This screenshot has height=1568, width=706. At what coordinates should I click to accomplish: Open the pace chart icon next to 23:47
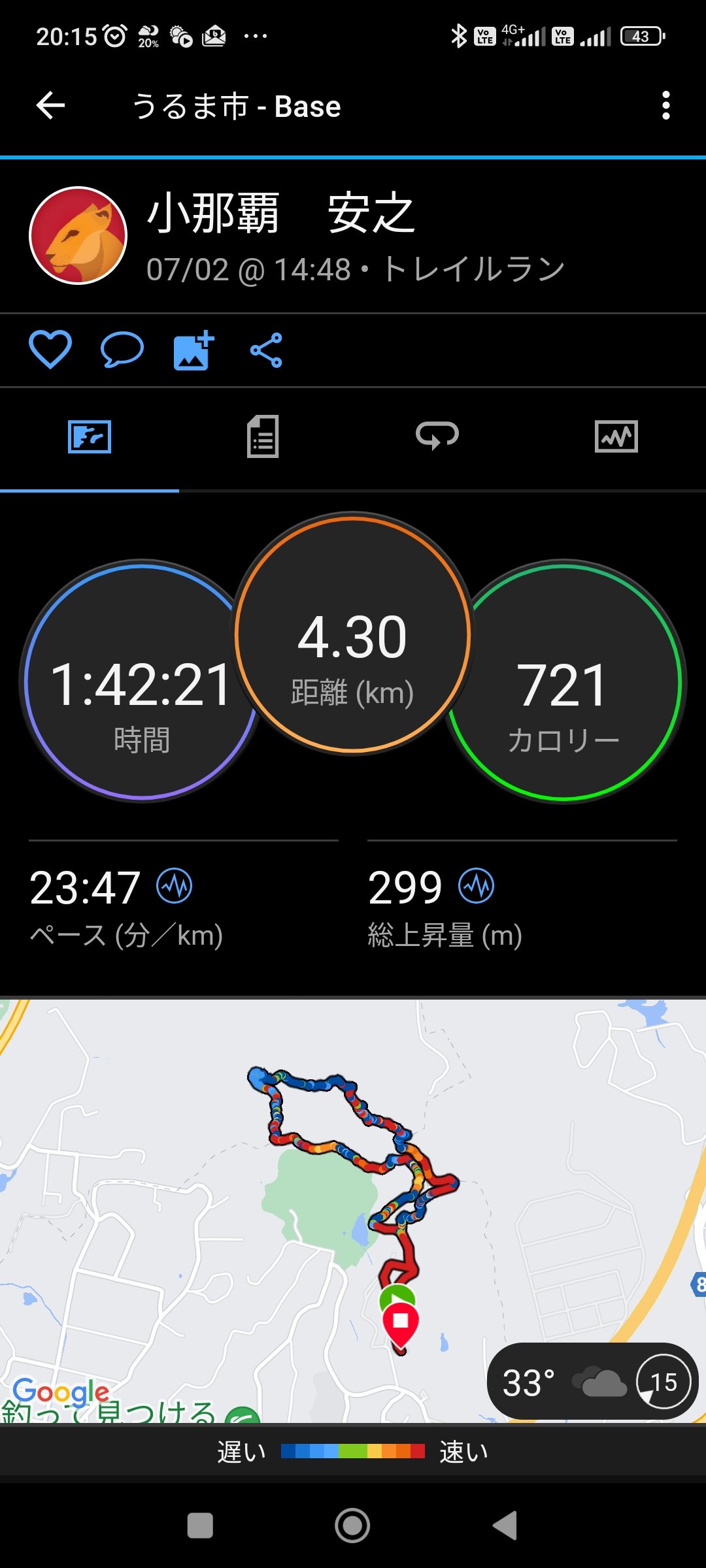coord(175,887)
